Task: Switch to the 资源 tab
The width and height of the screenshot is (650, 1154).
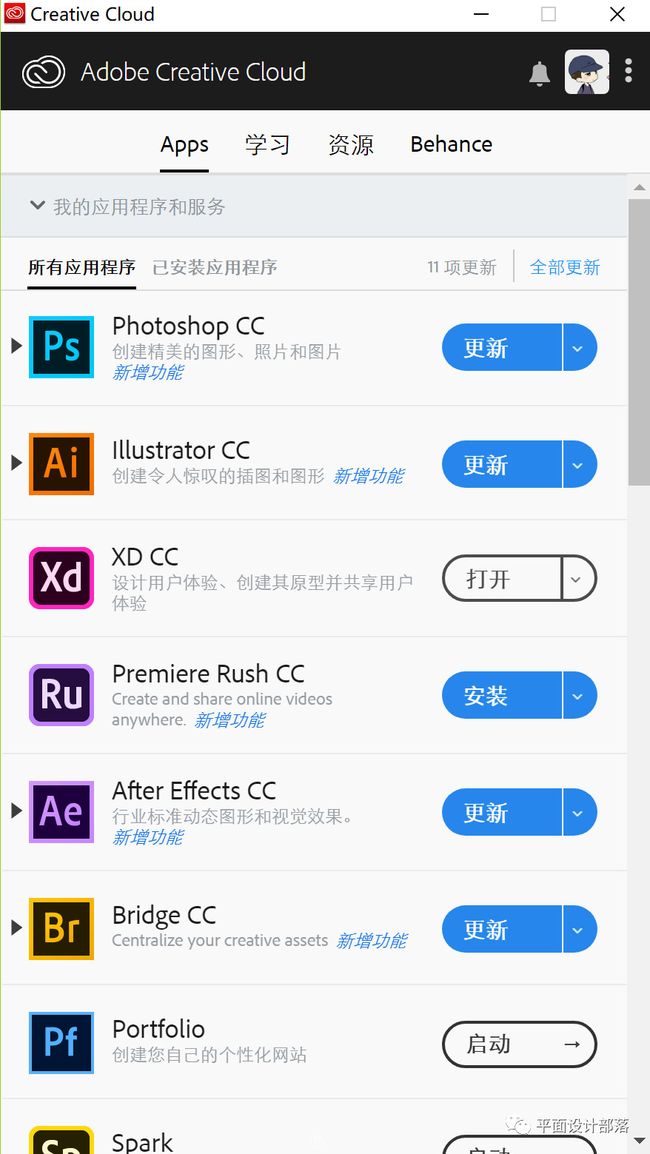Action: (350, 144)
